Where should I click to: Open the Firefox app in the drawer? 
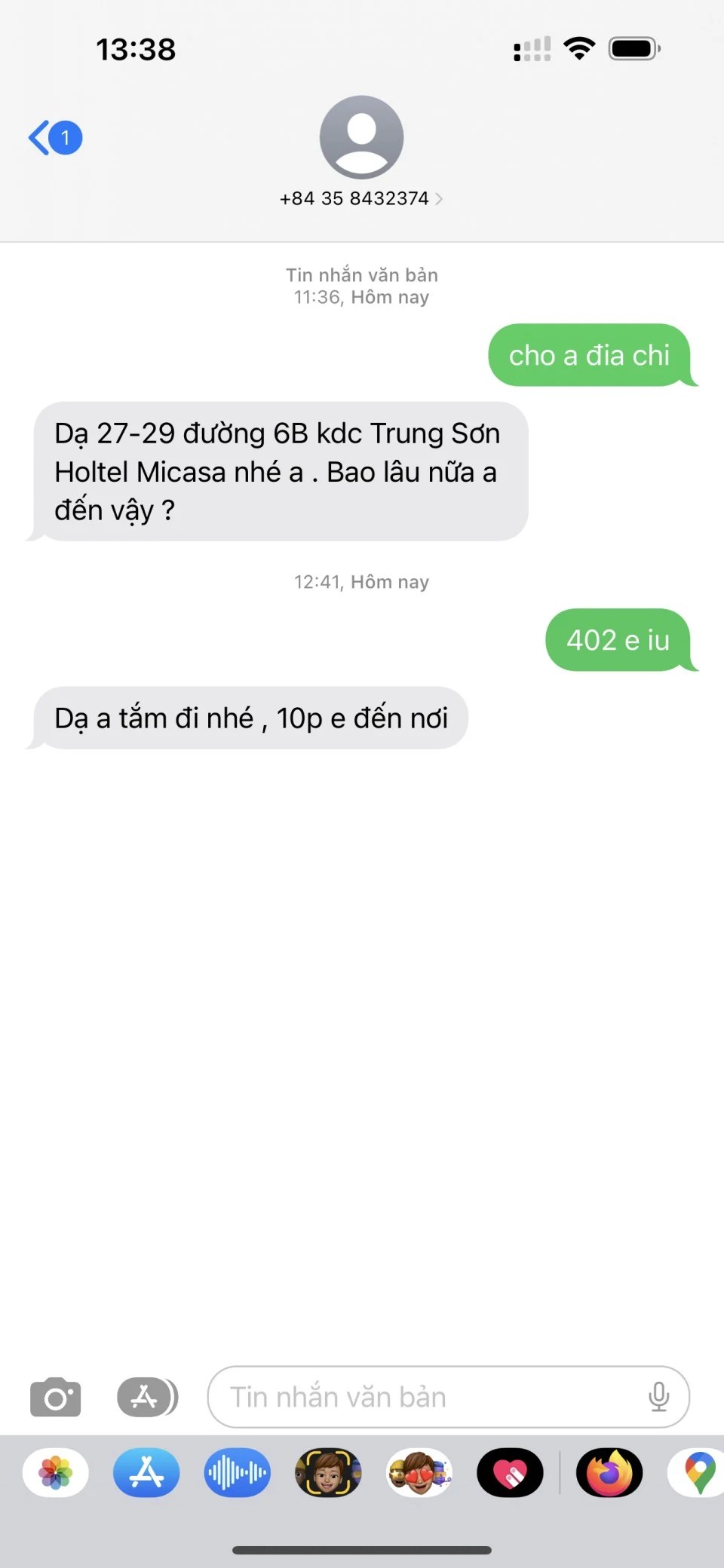tap(609, 1472)
